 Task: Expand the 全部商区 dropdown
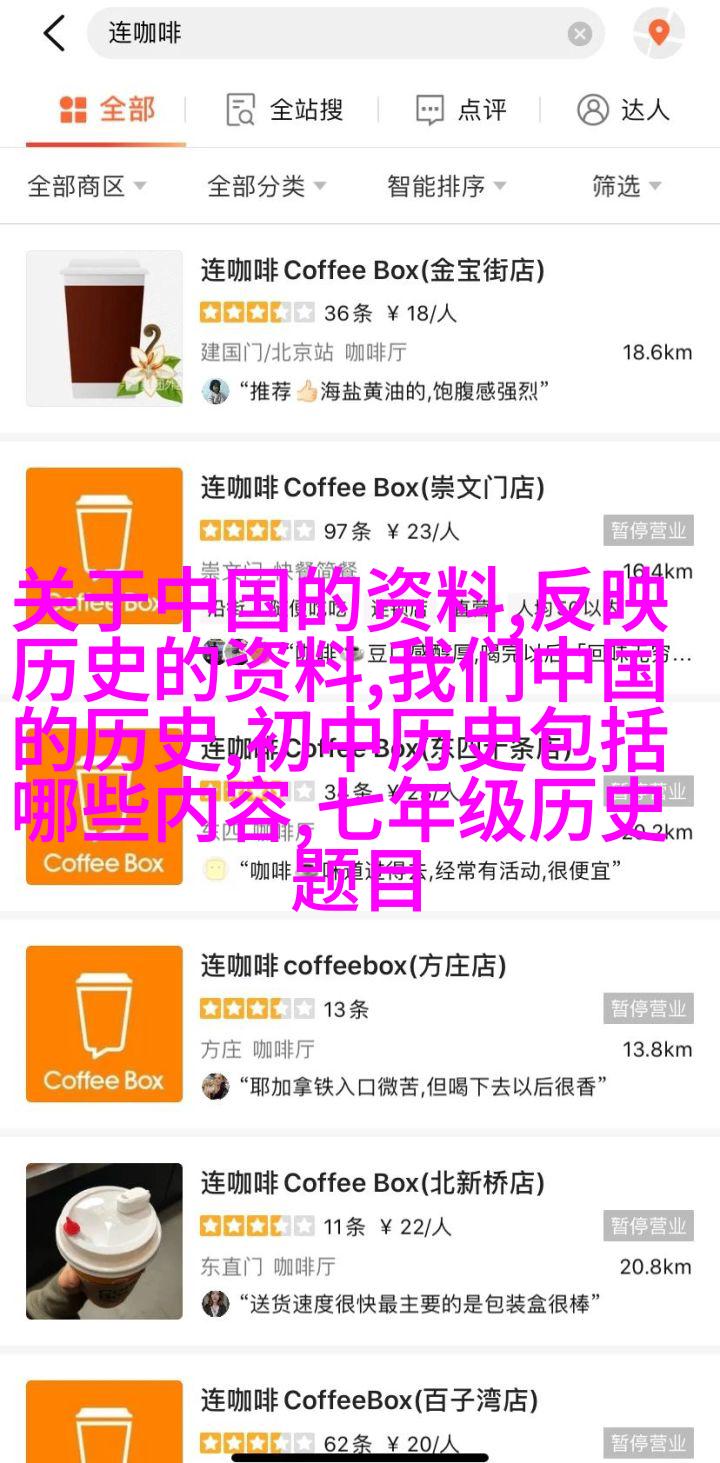pos(87,186)
